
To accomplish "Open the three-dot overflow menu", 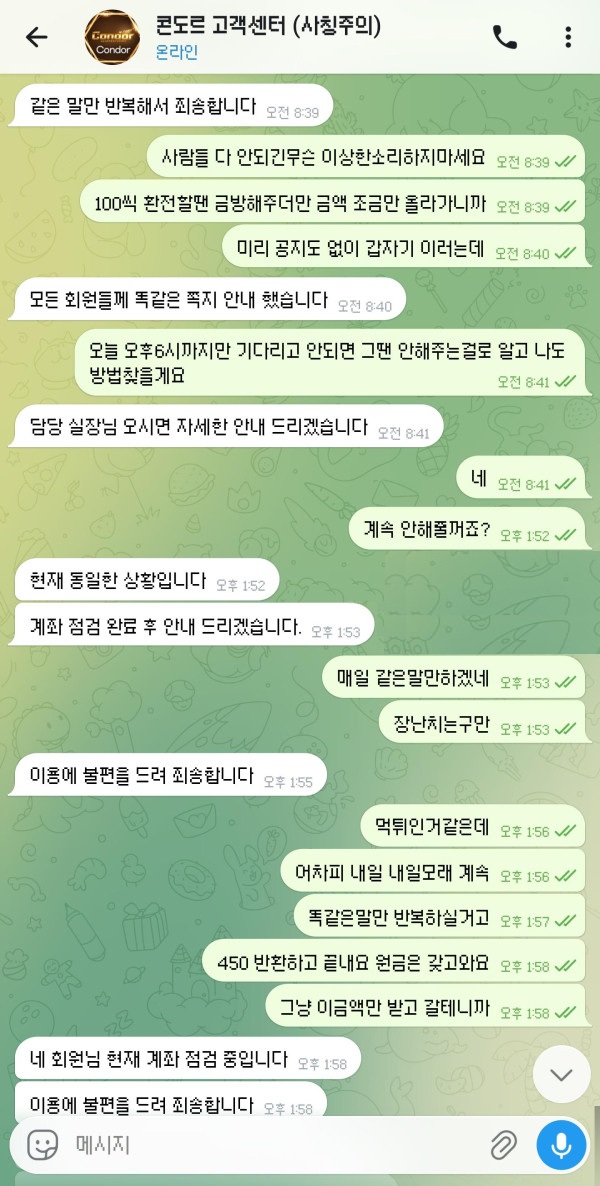I will (567, 38).
